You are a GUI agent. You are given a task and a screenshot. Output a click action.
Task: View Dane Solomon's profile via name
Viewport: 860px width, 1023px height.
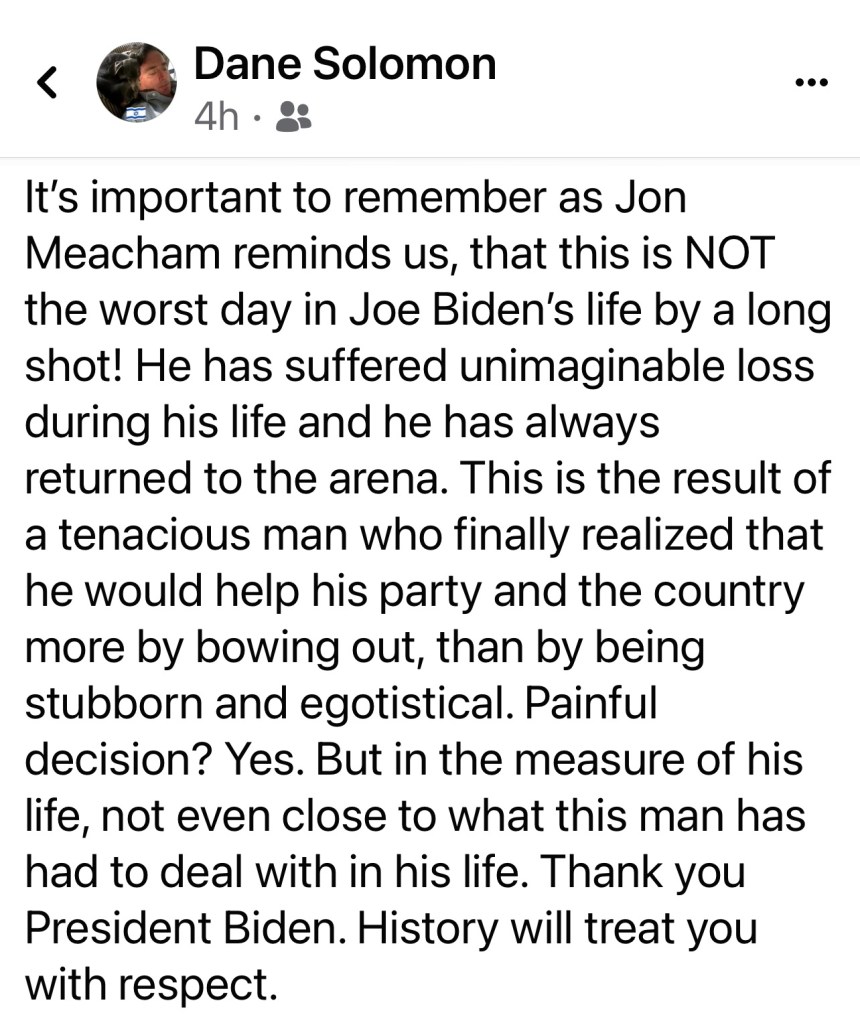(x=344, y=64)
